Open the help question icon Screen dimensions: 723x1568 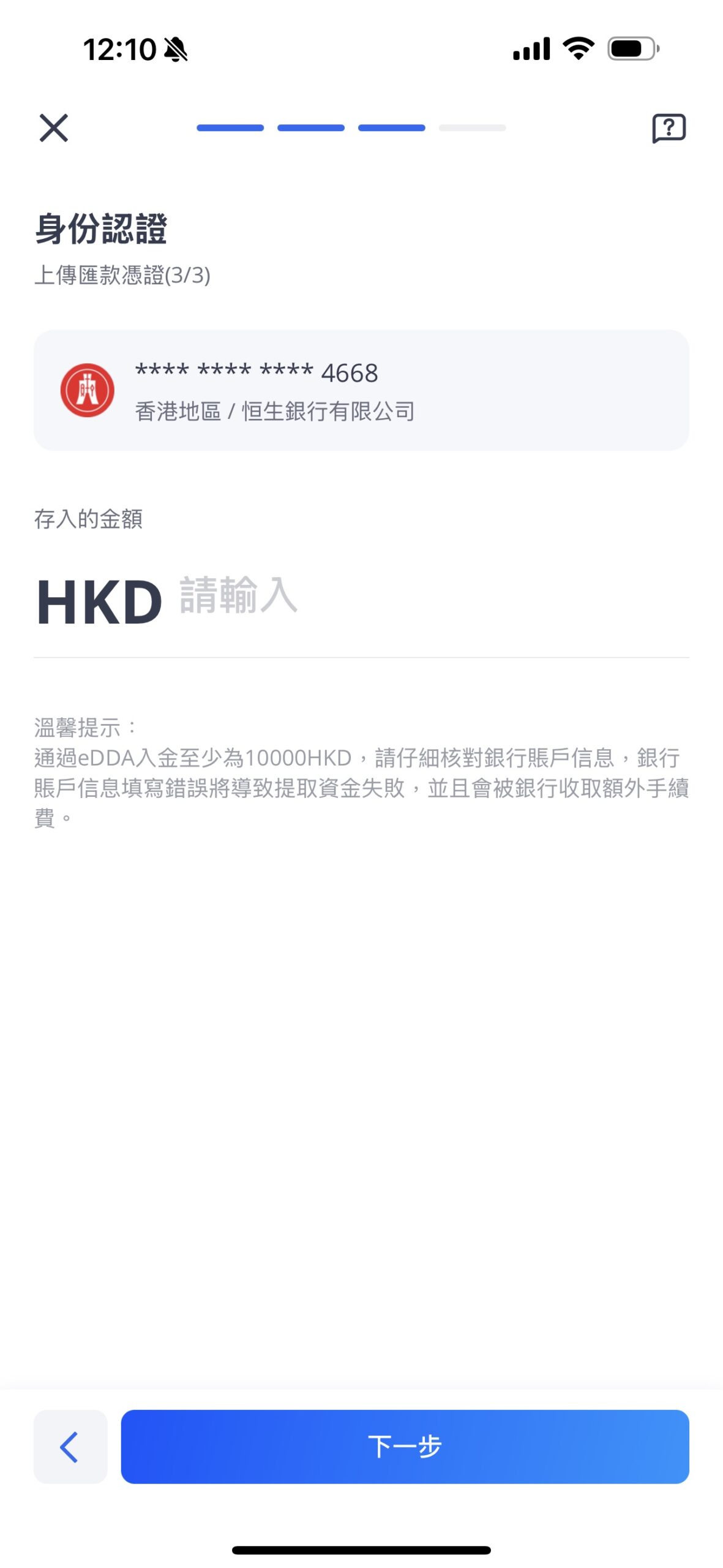[x=668, y=128]
